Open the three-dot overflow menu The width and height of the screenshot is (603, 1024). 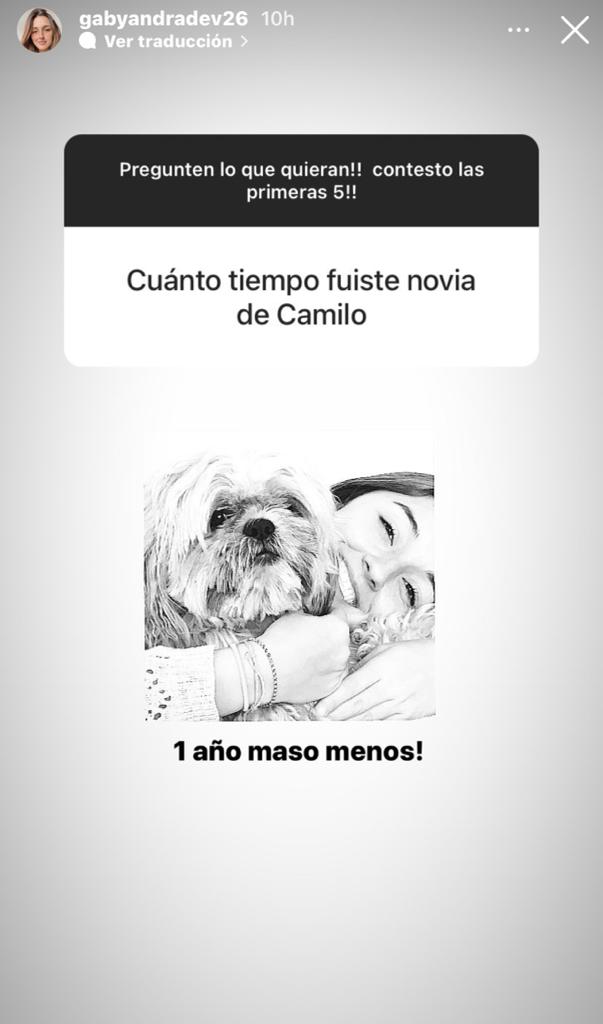point(518,30)
